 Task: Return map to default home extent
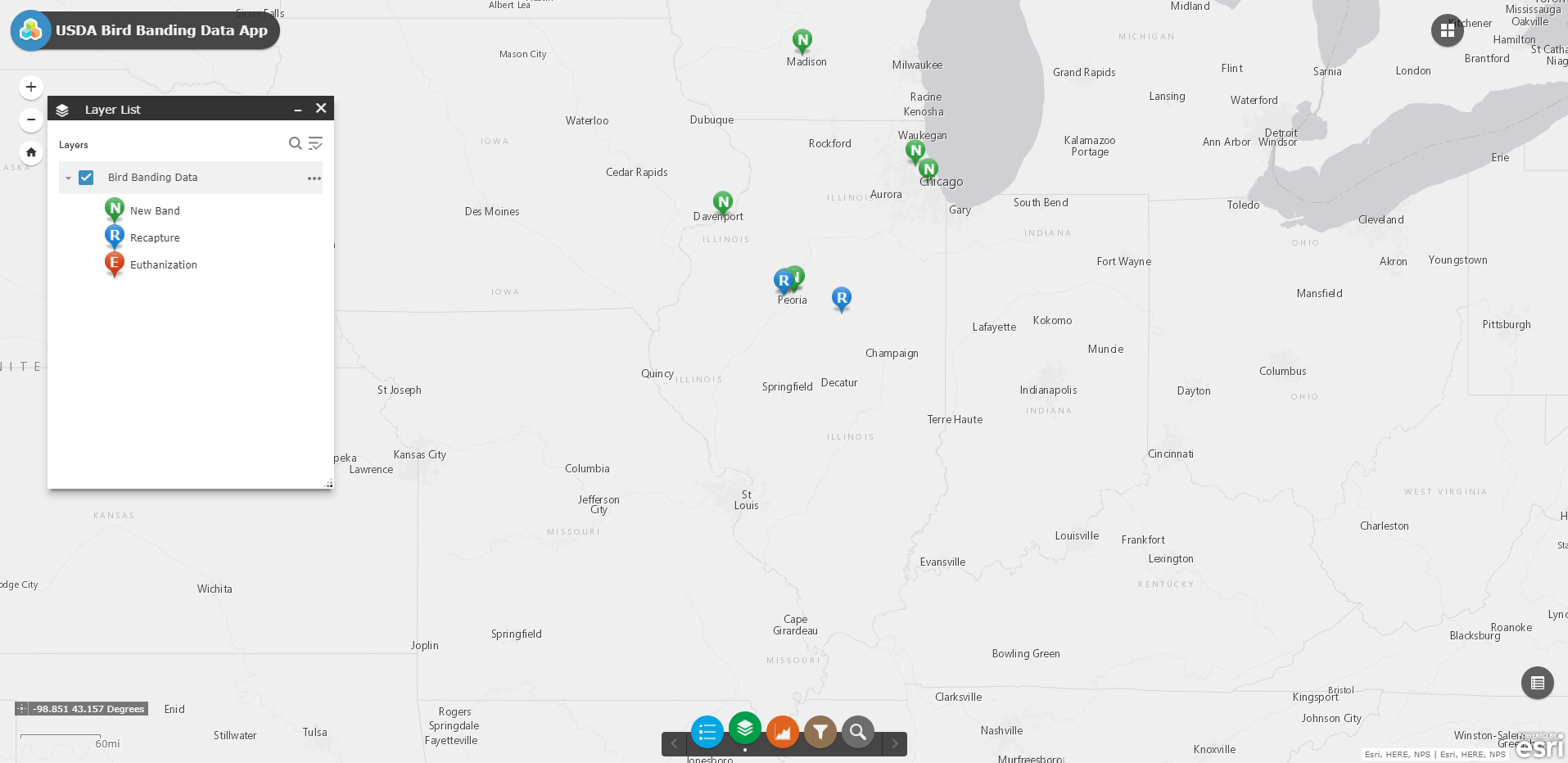(31, 152)
